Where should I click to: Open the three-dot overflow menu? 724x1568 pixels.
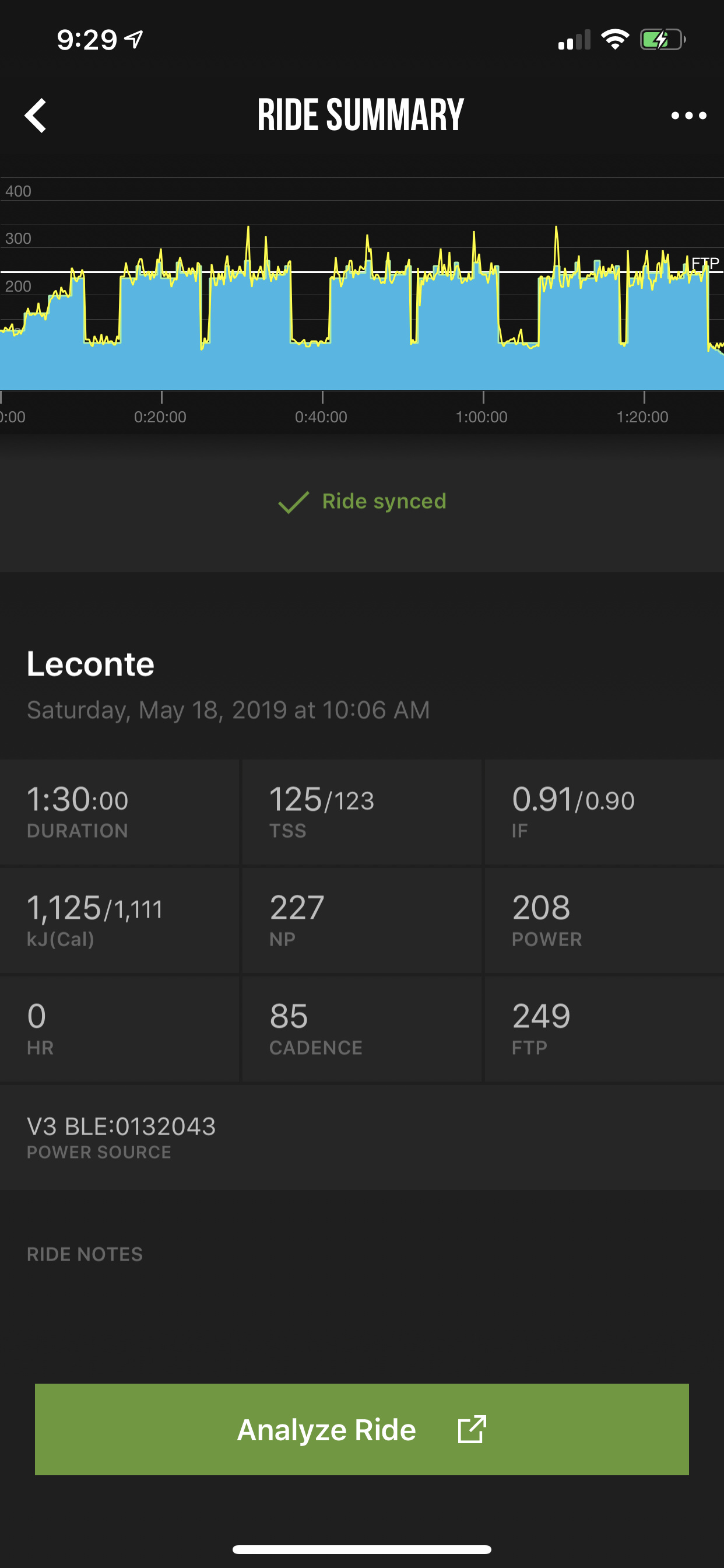point(688,115)
